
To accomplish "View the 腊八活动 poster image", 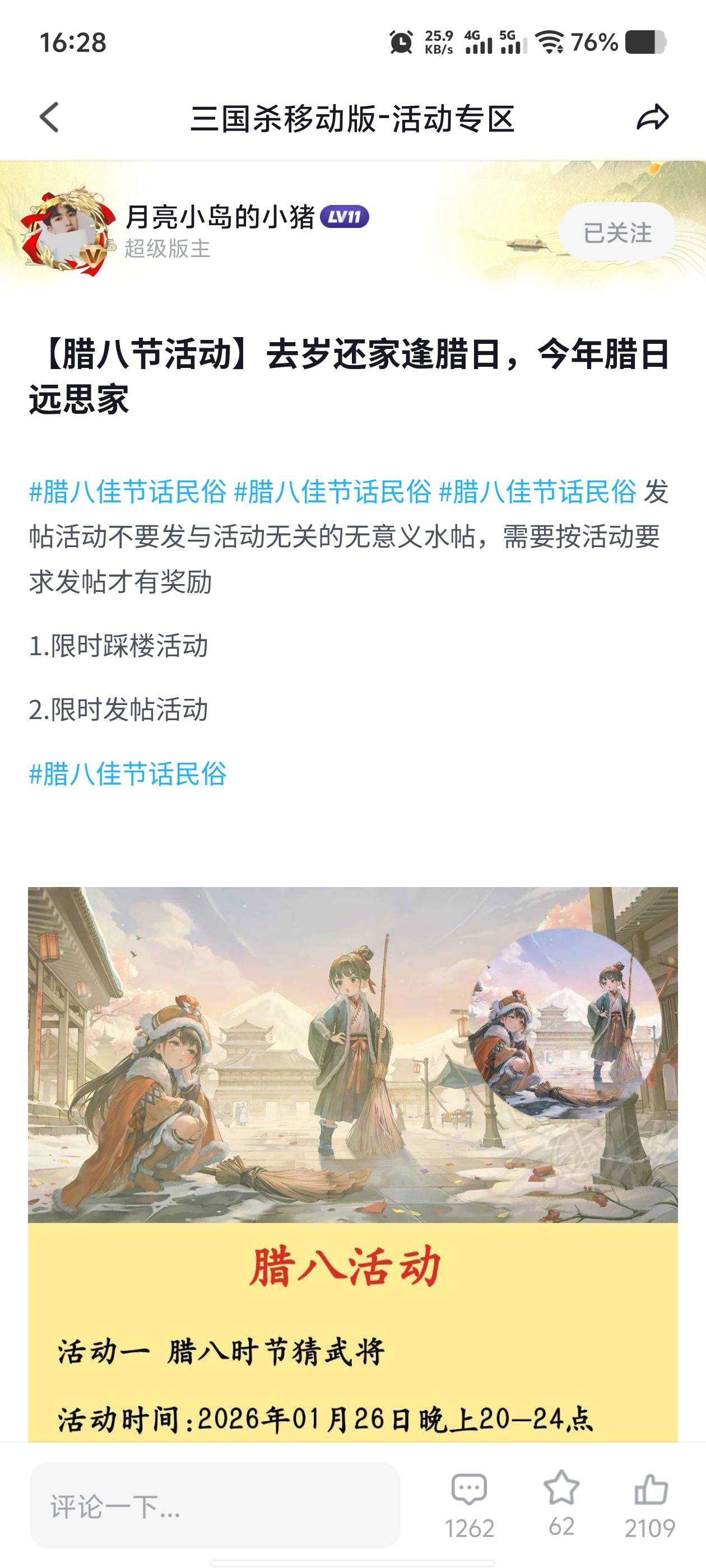I will pos(352,1156).
